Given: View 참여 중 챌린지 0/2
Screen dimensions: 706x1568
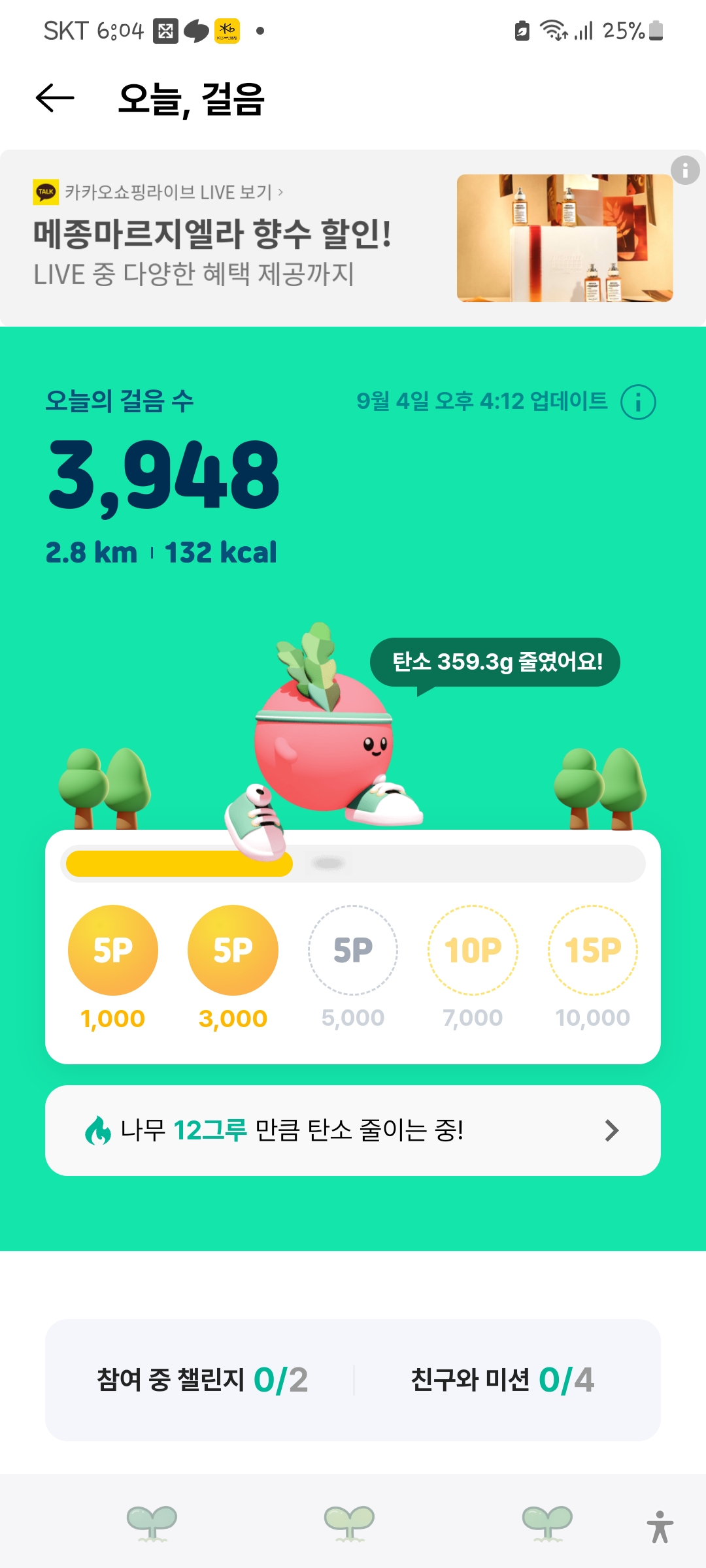Looking at the screenshot, I should click(202, 1380).
